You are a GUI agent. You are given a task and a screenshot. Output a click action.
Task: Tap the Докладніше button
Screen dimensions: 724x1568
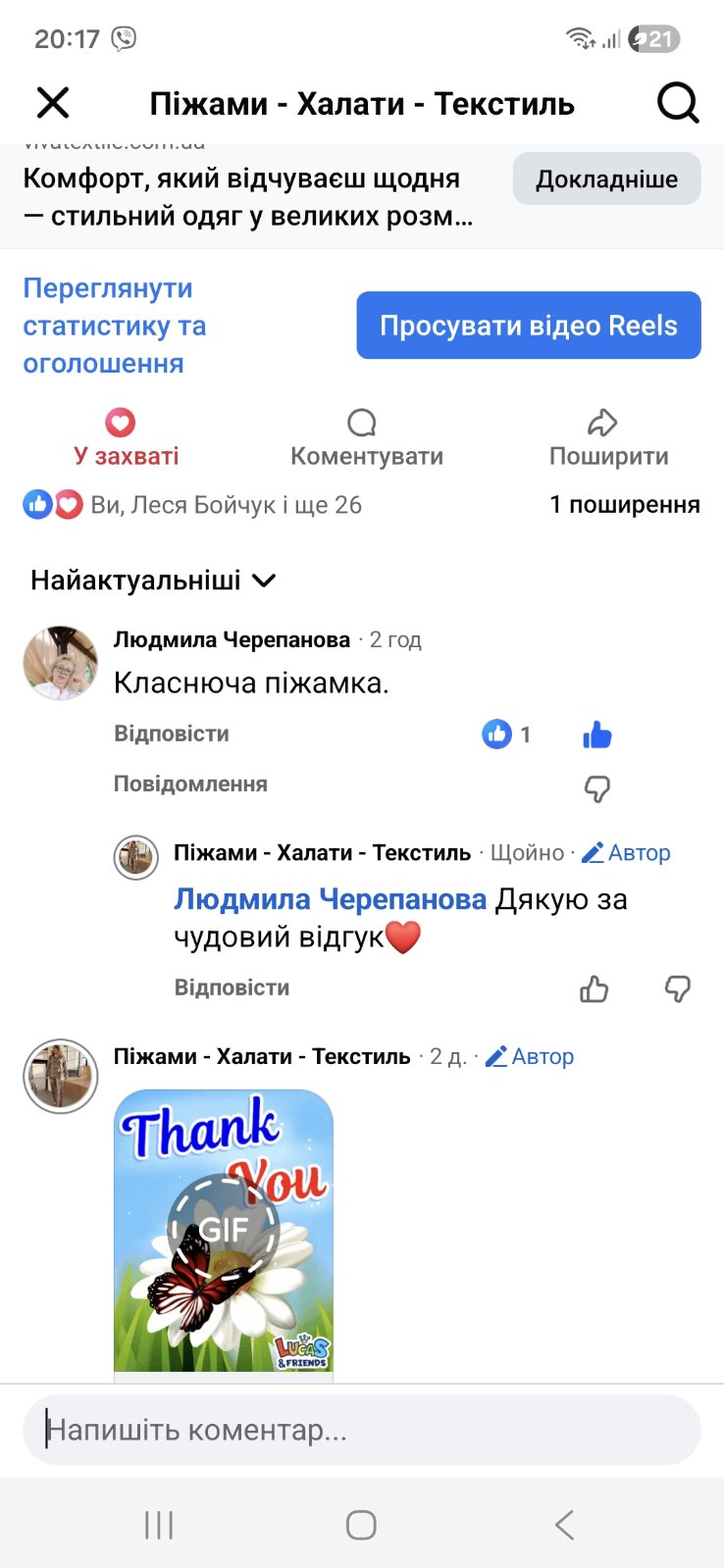tap(606, 179)
